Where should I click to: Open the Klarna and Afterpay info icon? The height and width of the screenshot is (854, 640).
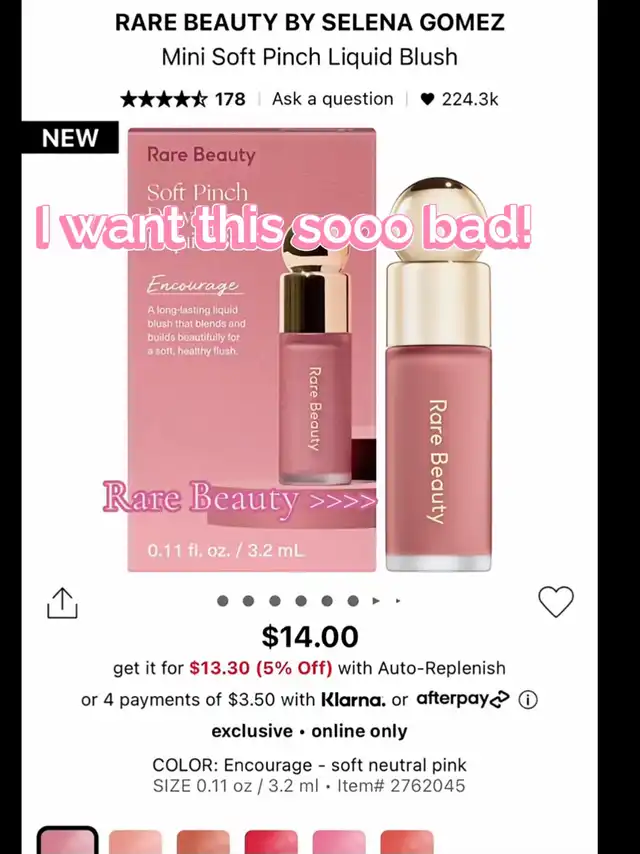tap(528, 700)
